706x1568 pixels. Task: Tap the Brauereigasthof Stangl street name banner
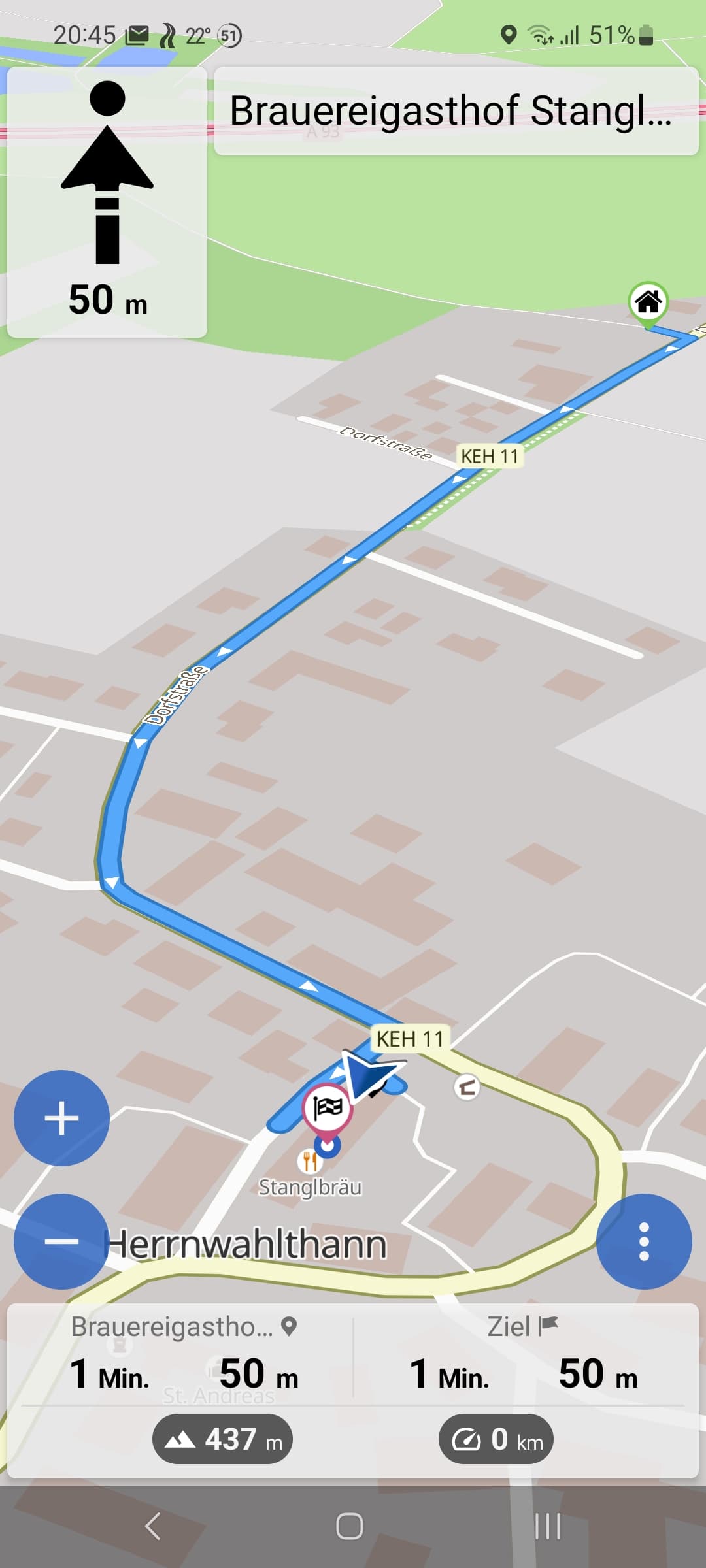coord(456,111)
